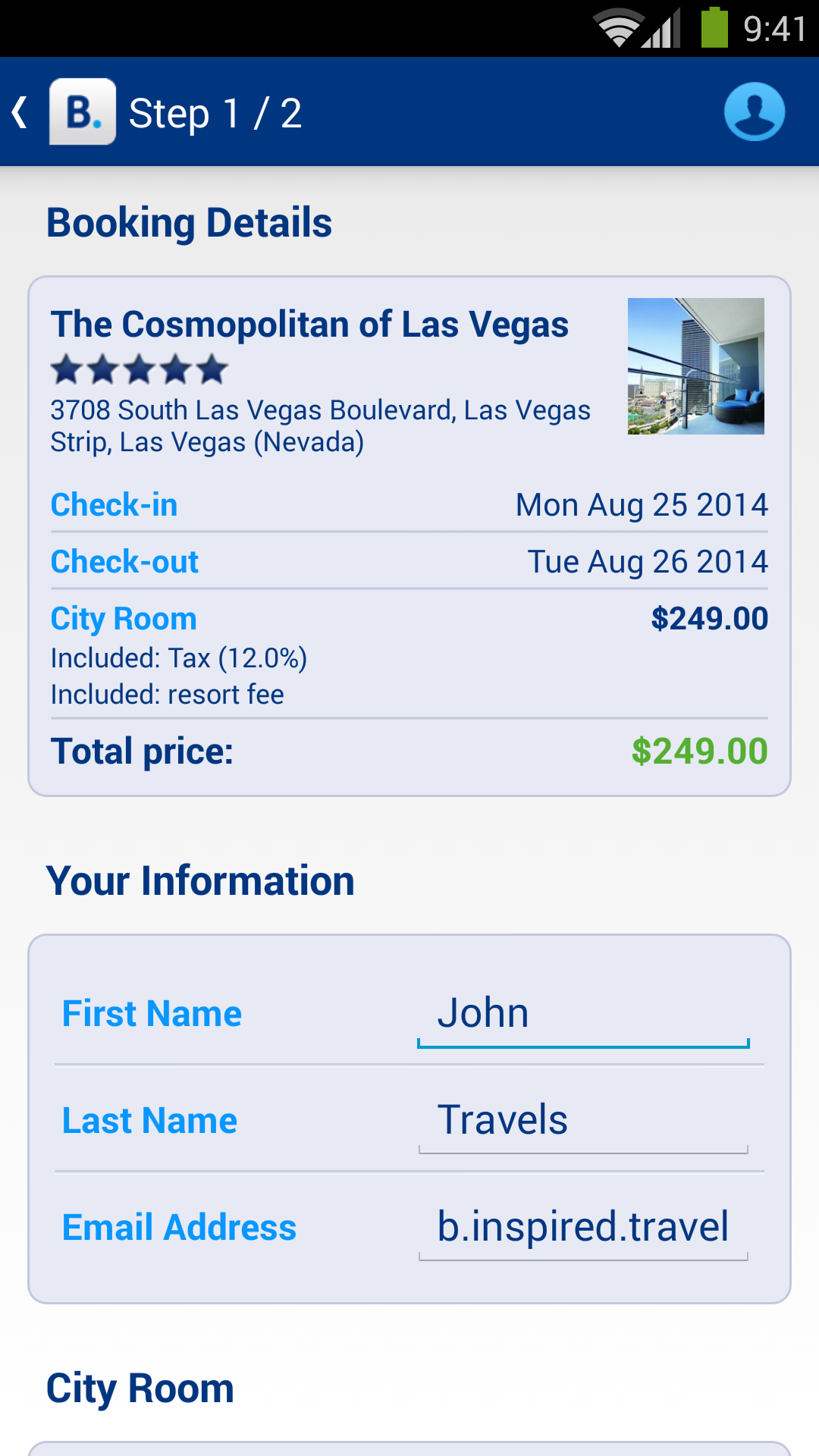
Task: Tap the fifth star of the hotel rating
Action: pos(212,371)
